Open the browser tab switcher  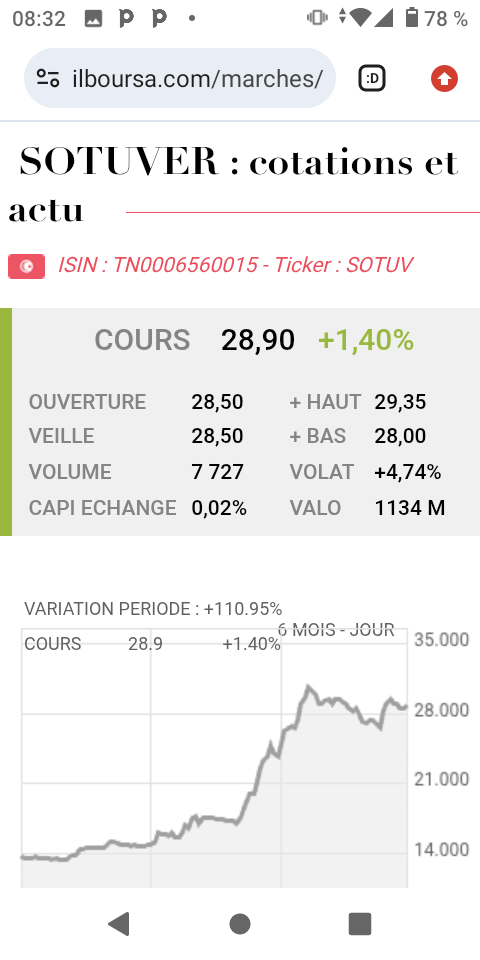click(x=372, y=78)
